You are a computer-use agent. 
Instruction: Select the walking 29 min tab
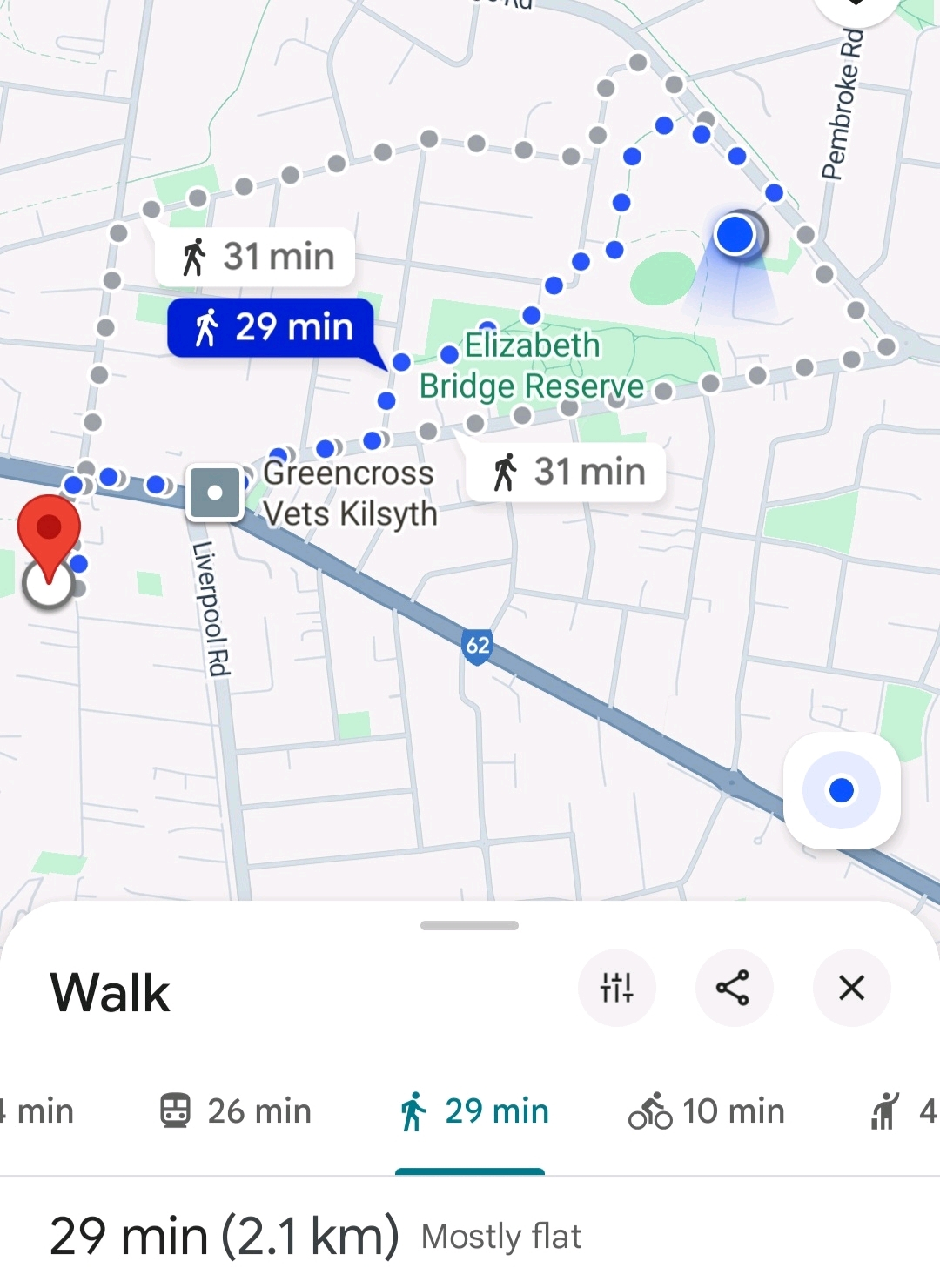(473, 1111)
